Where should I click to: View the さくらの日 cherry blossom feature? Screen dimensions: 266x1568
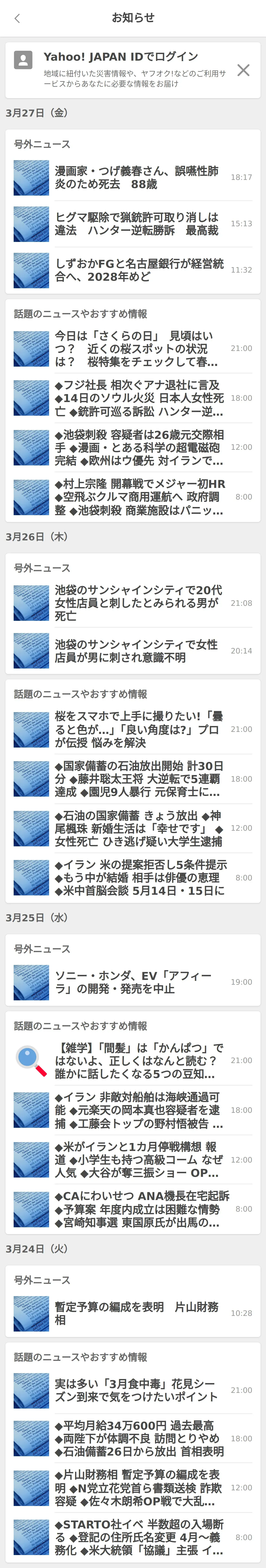tap(136, 349)
